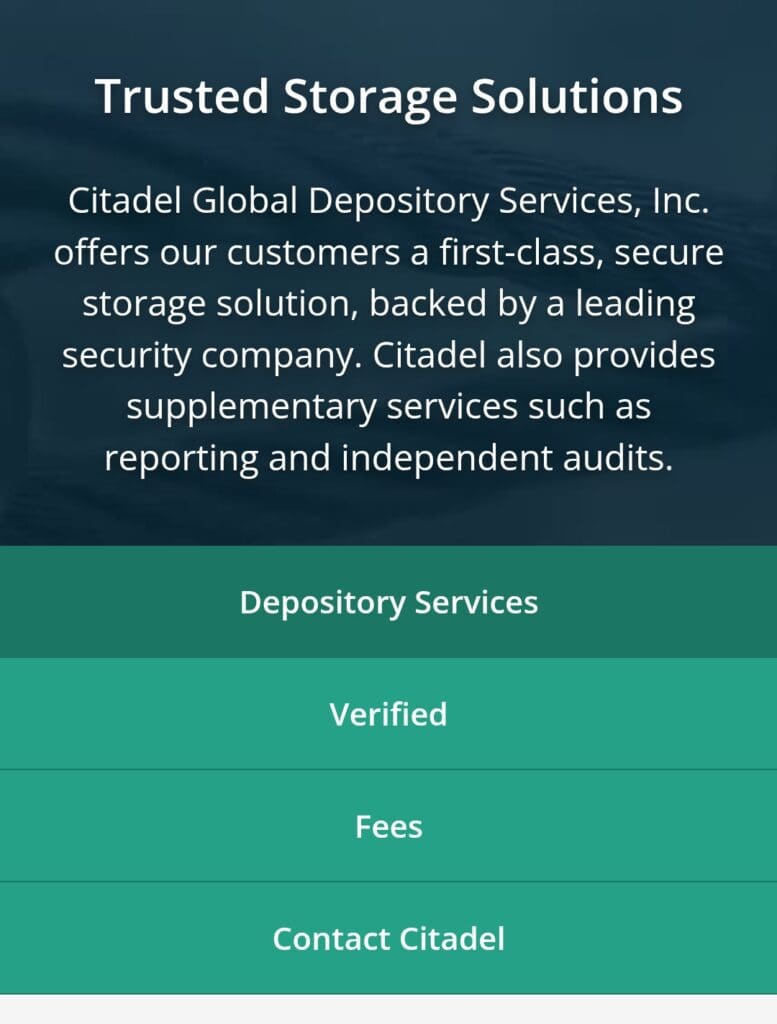View fee information via the Fees link
This screenshot has height=1024, width=777.
click(x=388, y=826)
